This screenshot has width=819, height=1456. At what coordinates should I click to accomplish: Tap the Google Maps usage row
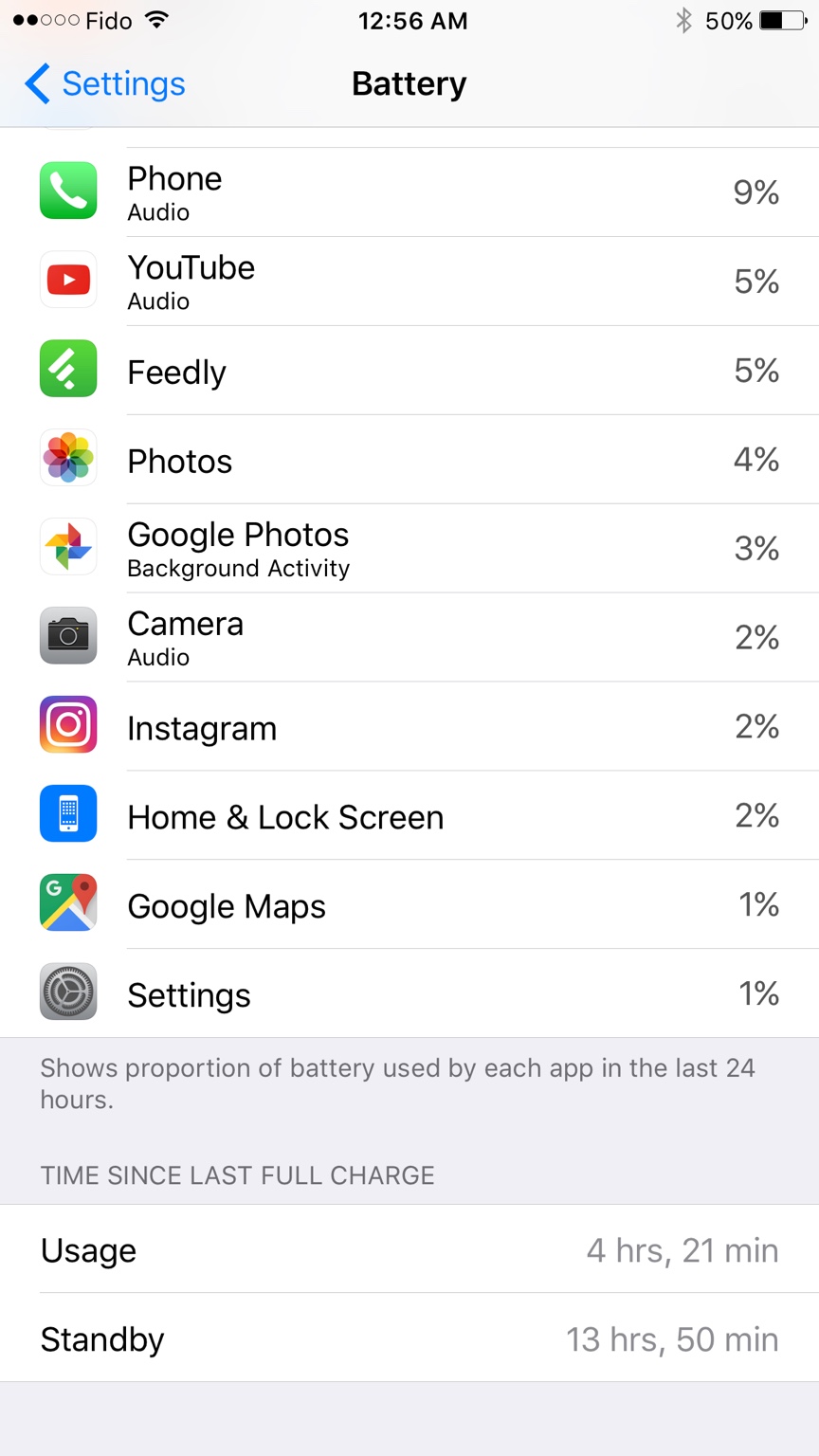409,905
